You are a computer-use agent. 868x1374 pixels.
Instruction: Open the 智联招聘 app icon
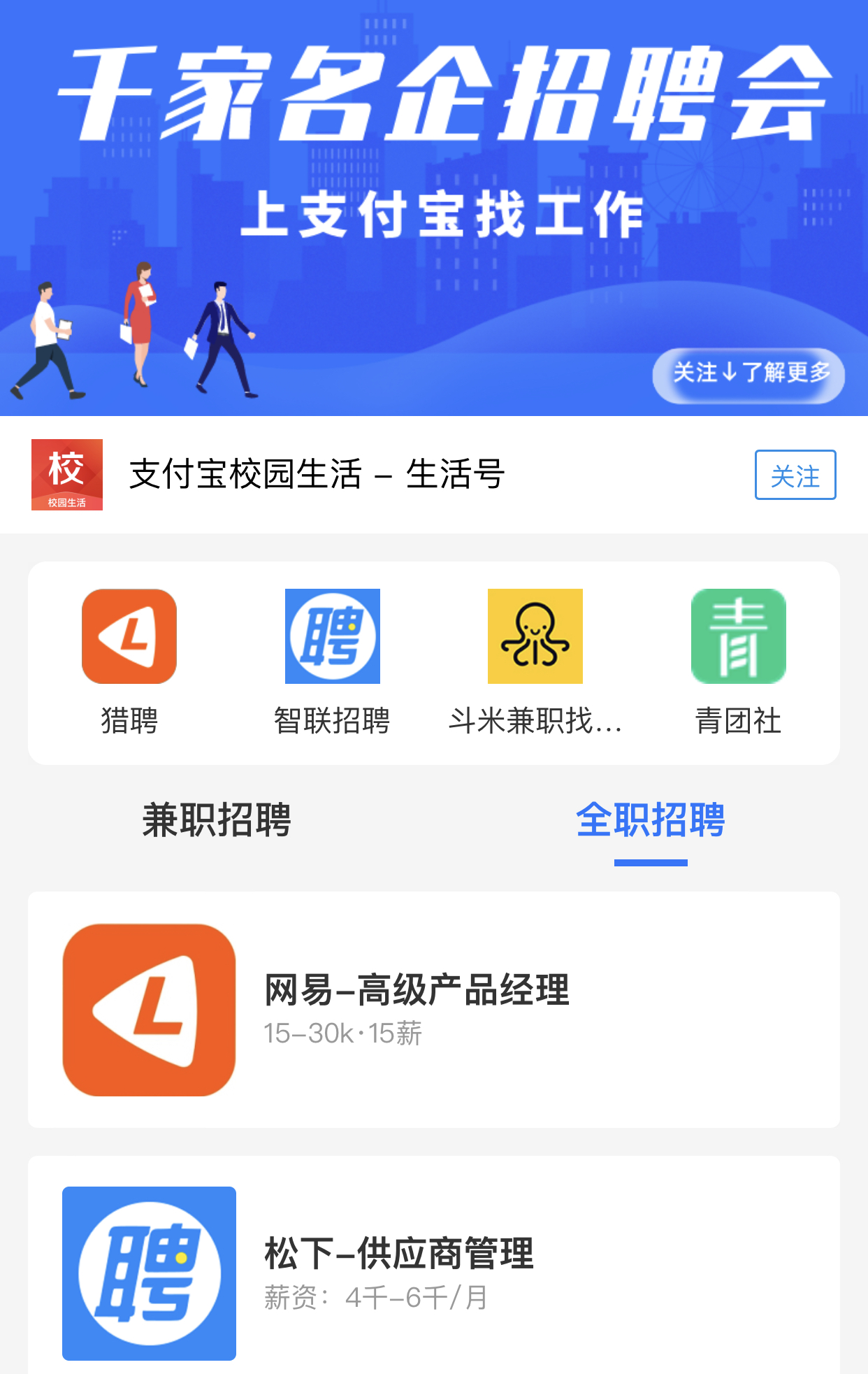coord(333,635)
